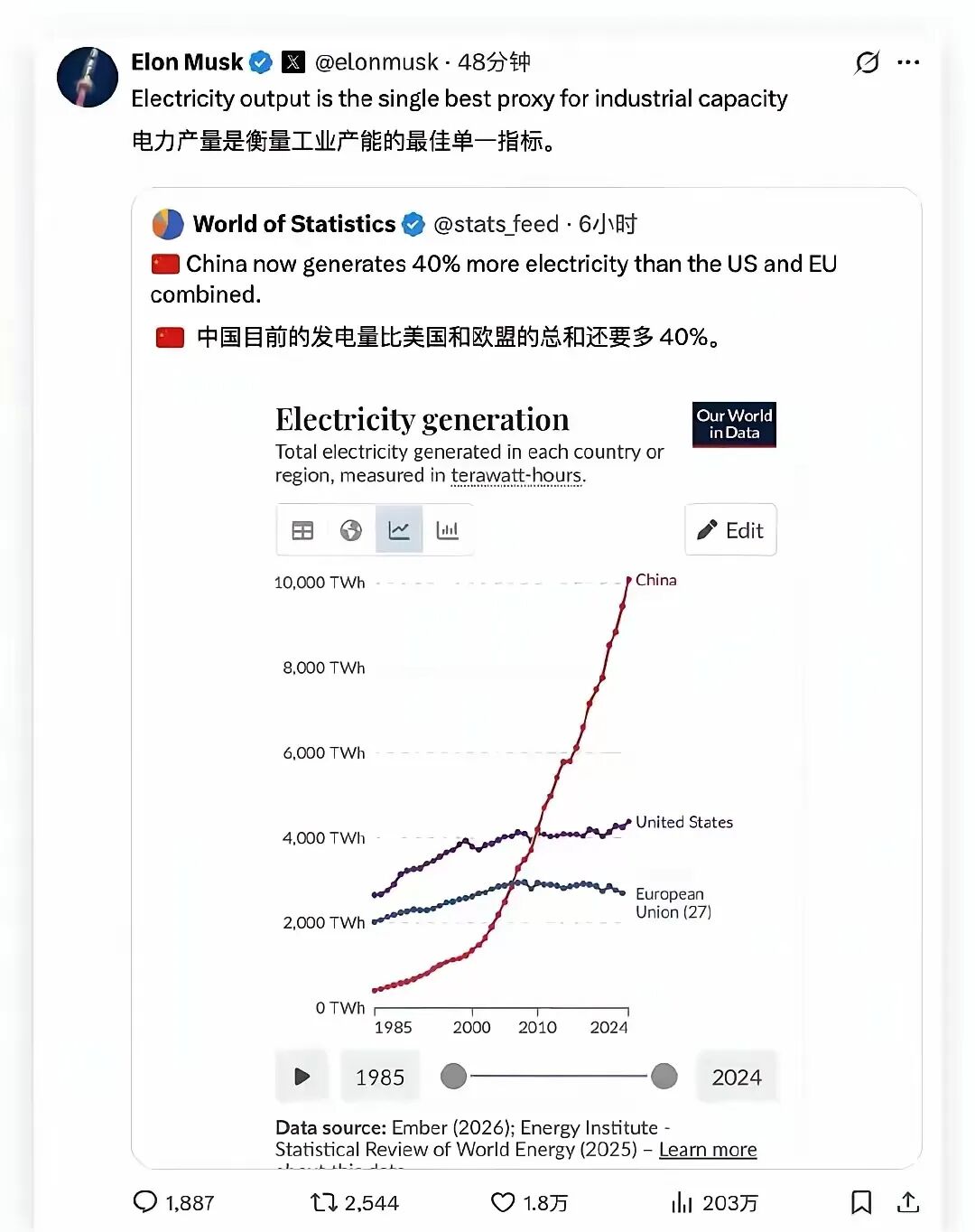Image resolution: width=975 pixels, height=1232 pixels.
Task: Like Elon Musk's post
Action: pos(503,1201)
